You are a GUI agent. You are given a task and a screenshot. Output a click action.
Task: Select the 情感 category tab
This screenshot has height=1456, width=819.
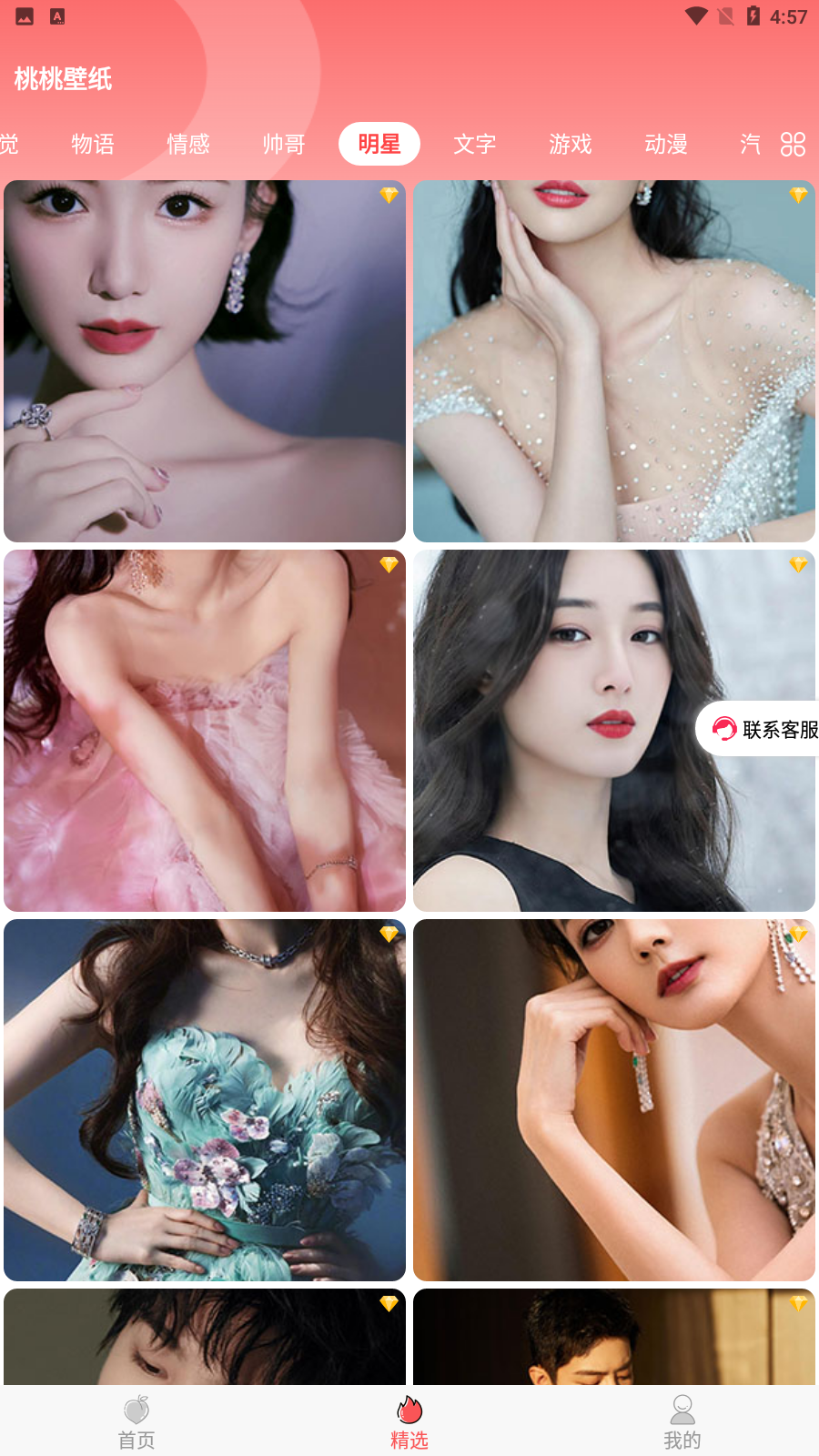click(188, 144)
